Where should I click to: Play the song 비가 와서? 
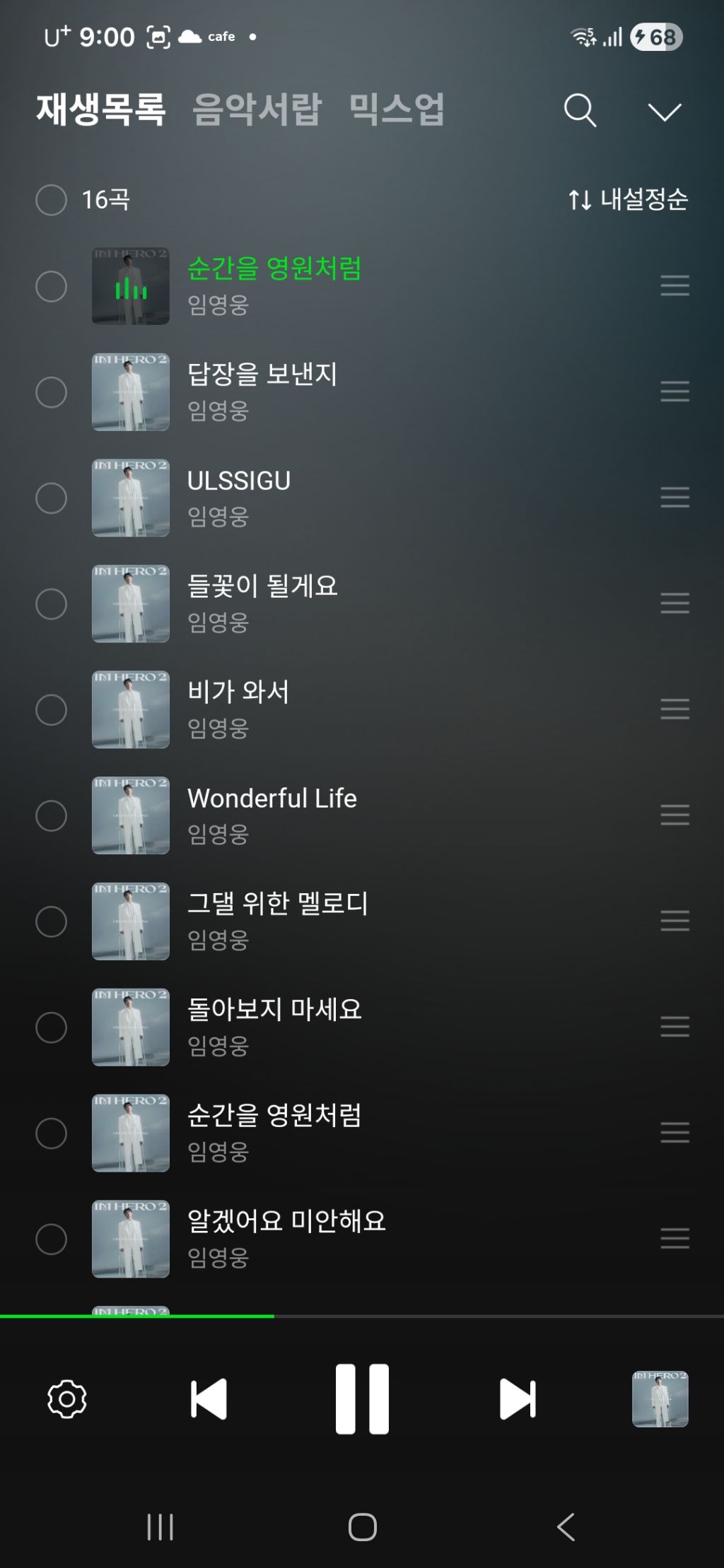[238, 692]
